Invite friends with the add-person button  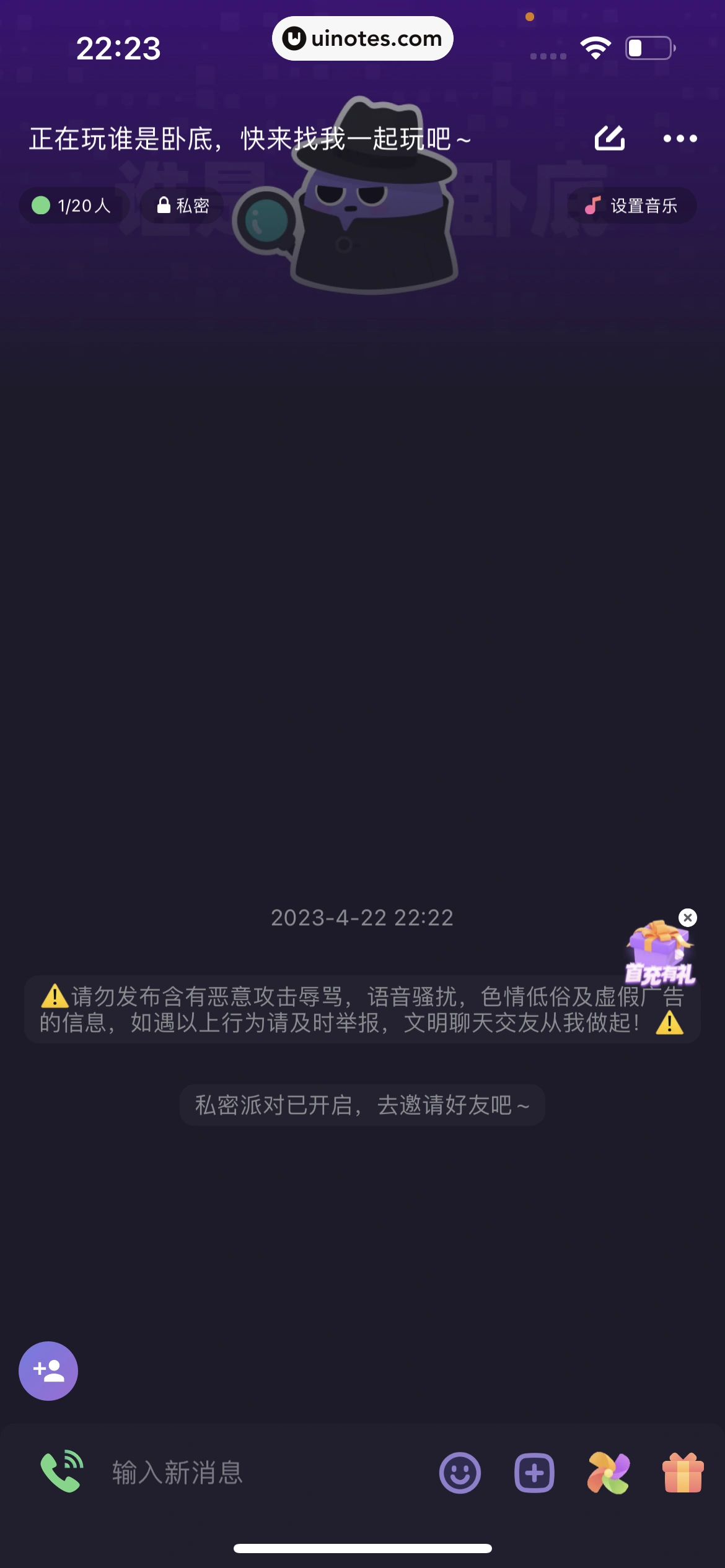48,1371
